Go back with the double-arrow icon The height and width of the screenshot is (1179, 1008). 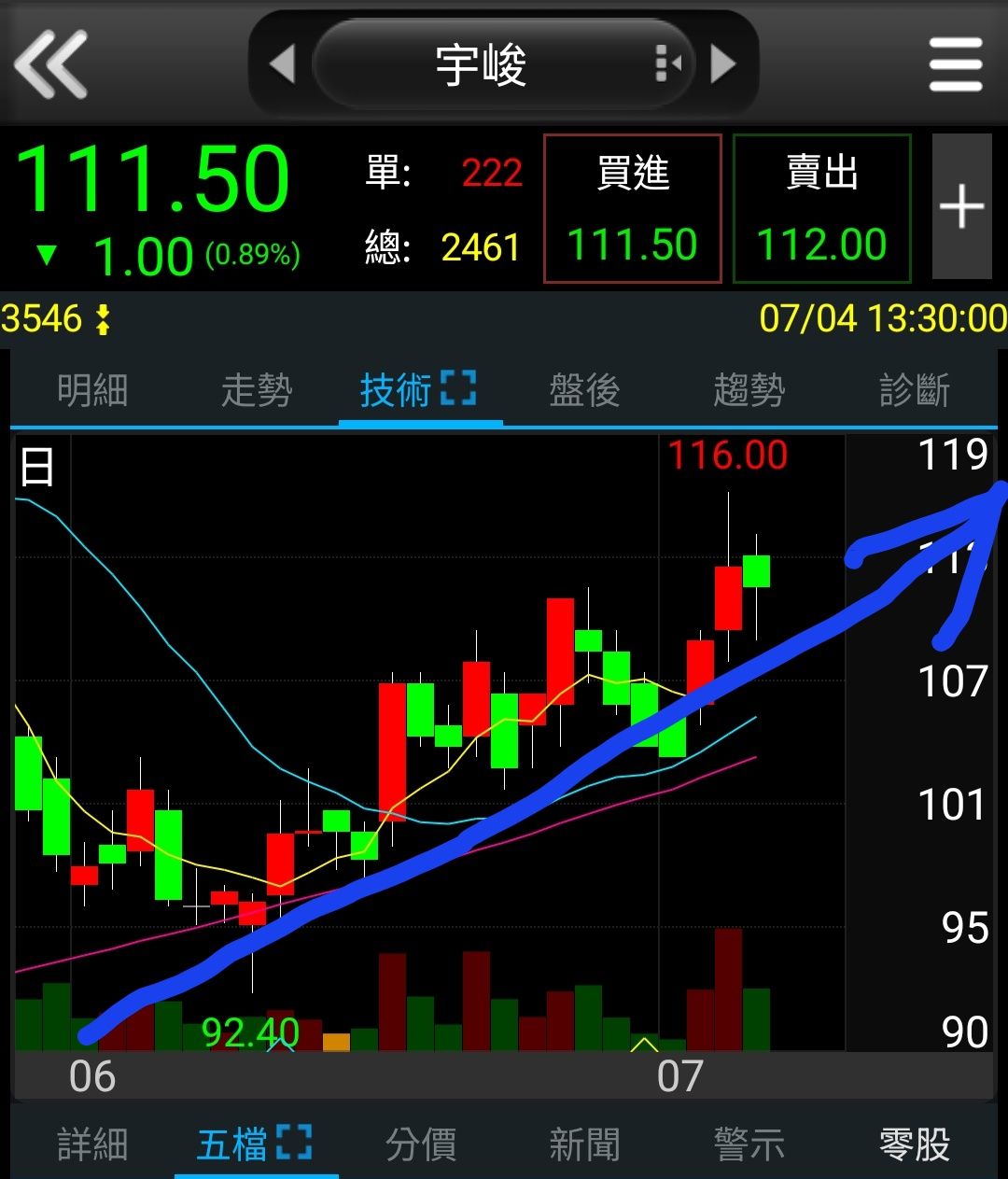pyautogui.click(x=51, y=63)
